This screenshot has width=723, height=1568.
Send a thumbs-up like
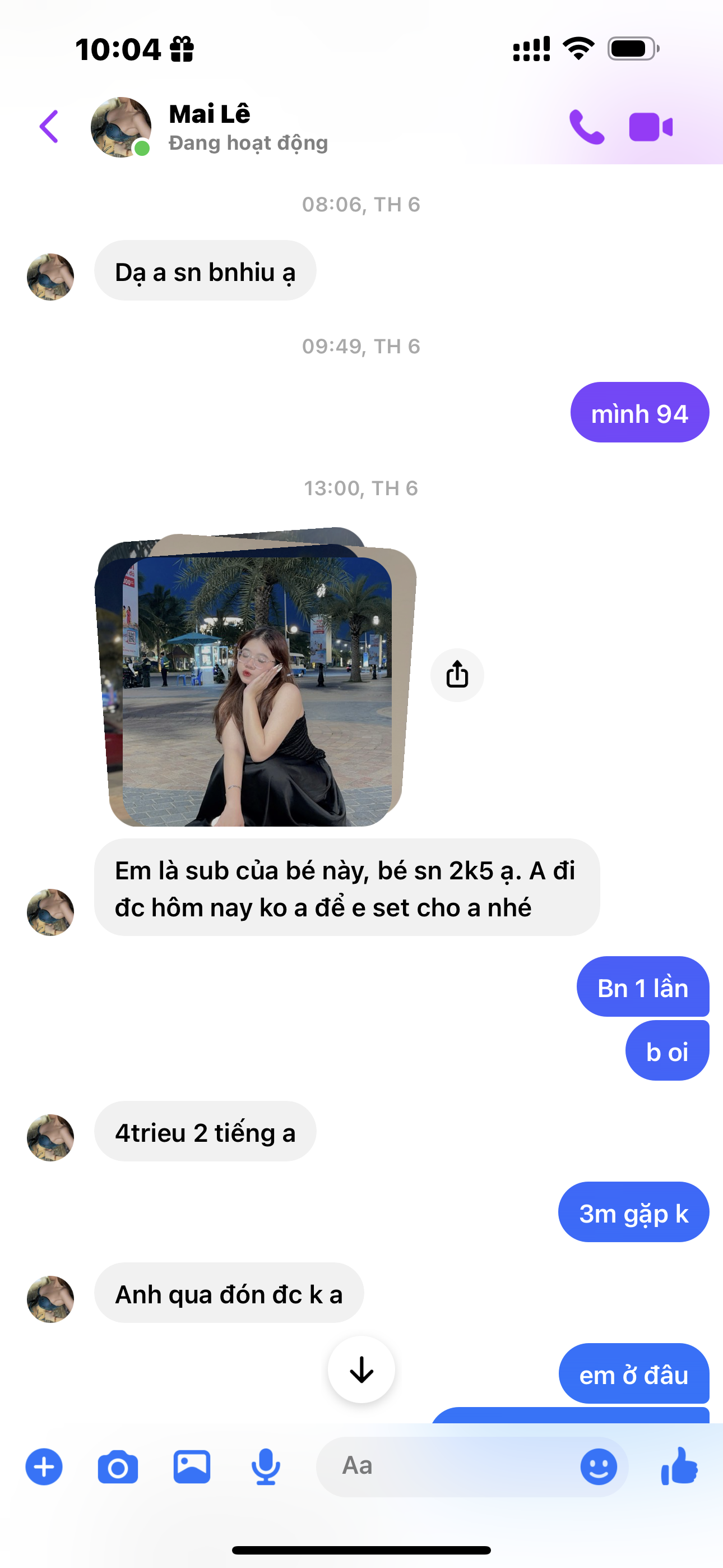tap(679, 1466)
